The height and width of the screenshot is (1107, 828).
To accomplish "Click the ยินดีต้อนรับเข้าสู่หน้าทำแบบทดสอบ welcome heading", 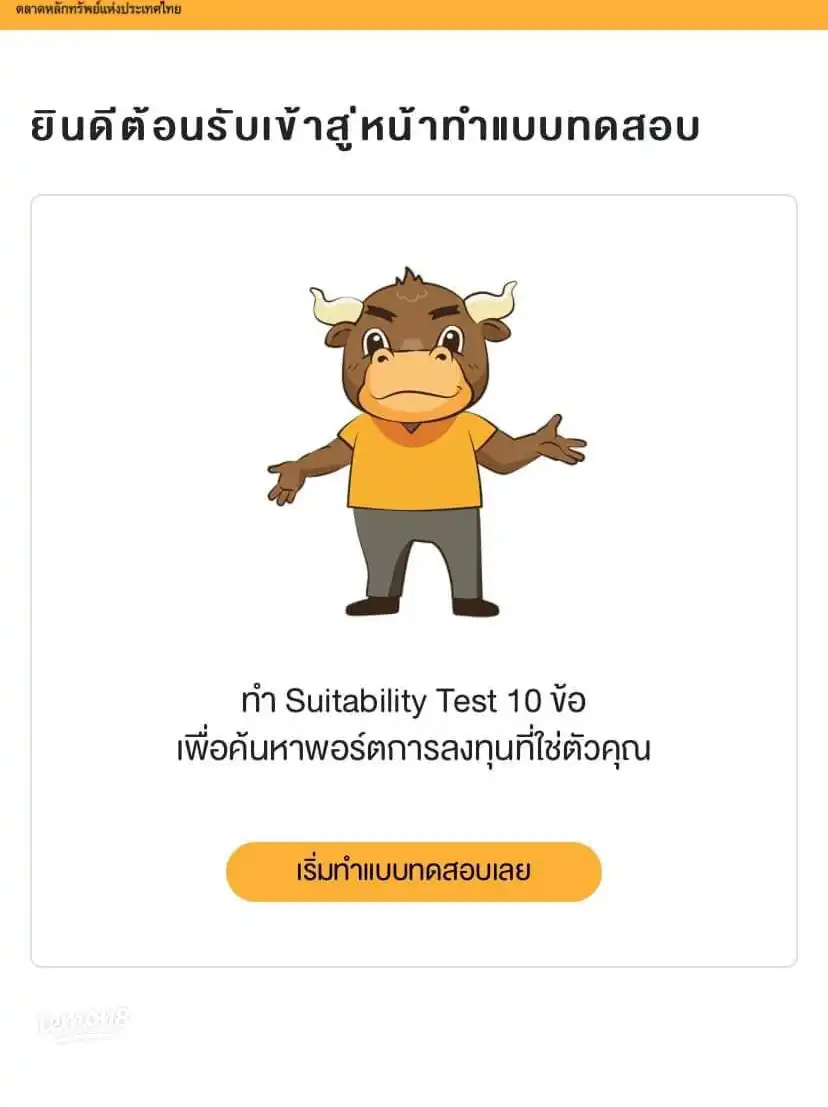I will pyautogui.click(x=366, y=122).
